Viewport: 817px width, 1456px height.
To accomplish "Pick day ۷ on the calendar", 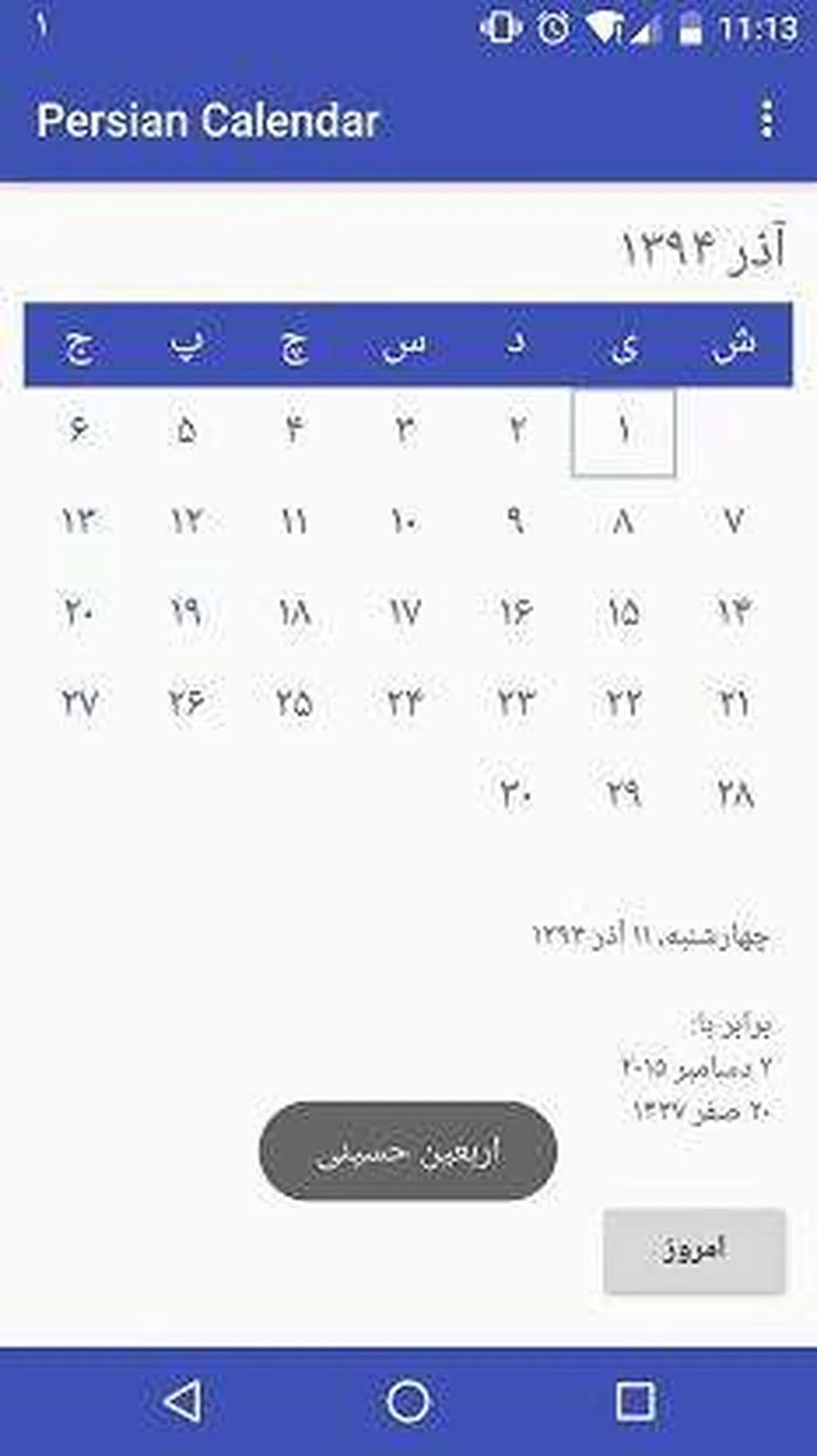I will [733, 522].
